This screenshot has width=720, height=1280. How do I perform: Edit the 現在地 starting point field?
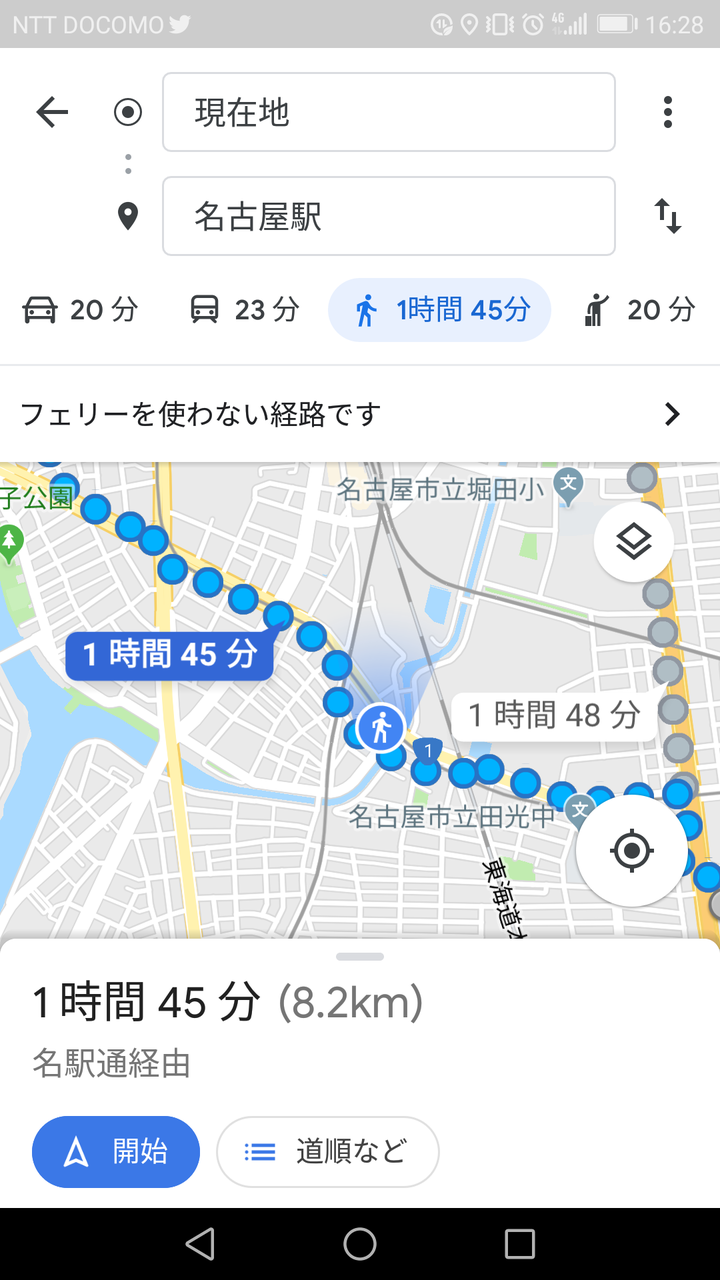[x=389, y=112]
